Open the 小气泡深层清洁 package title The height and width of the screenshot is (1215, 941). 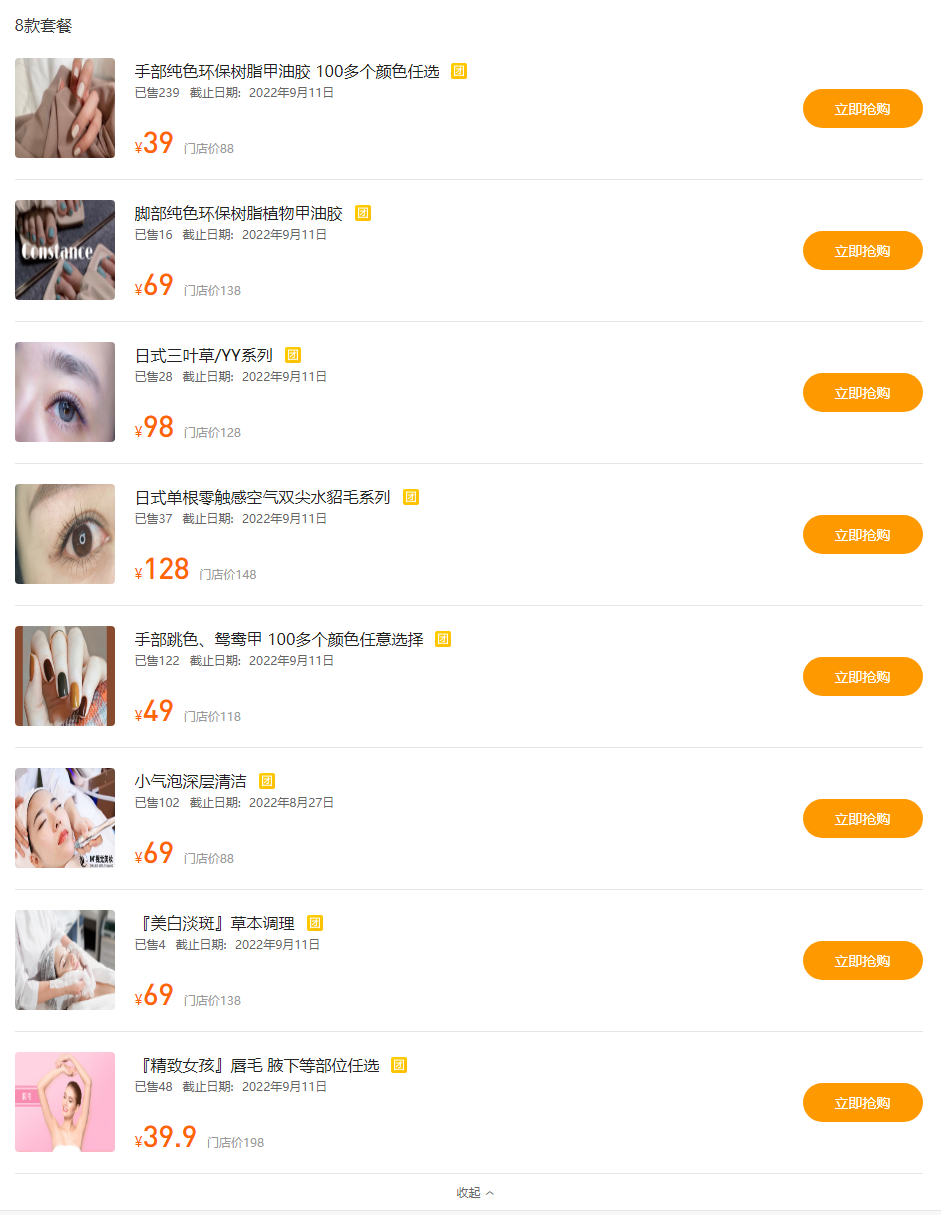[190, 781]
